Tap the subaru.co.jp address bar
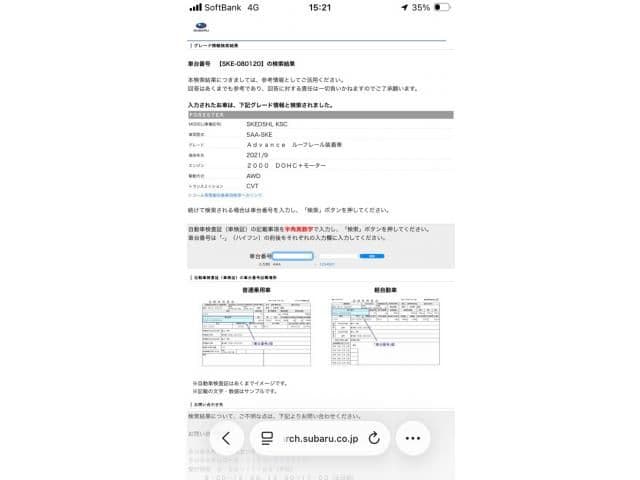 [x=320, y=438]
